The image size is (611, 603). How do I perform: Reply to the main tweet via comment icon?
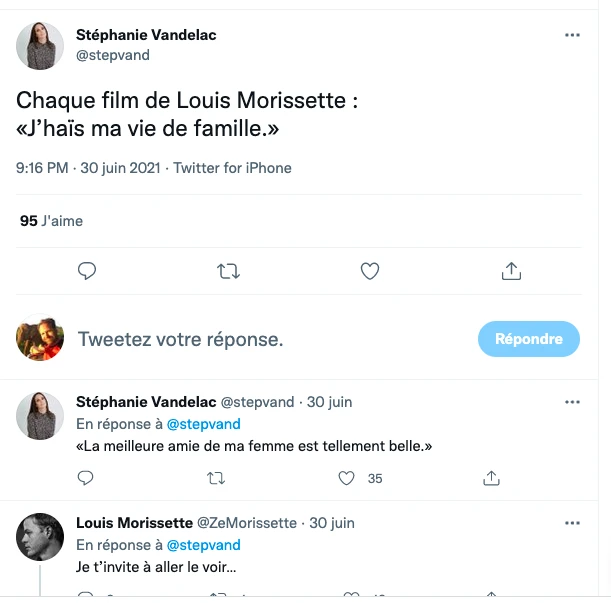coord(87,271)
